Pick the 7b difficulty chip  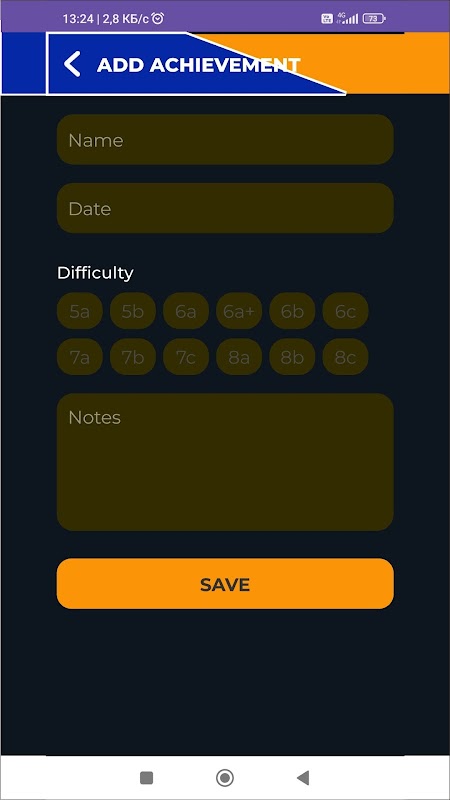(133, 357)
